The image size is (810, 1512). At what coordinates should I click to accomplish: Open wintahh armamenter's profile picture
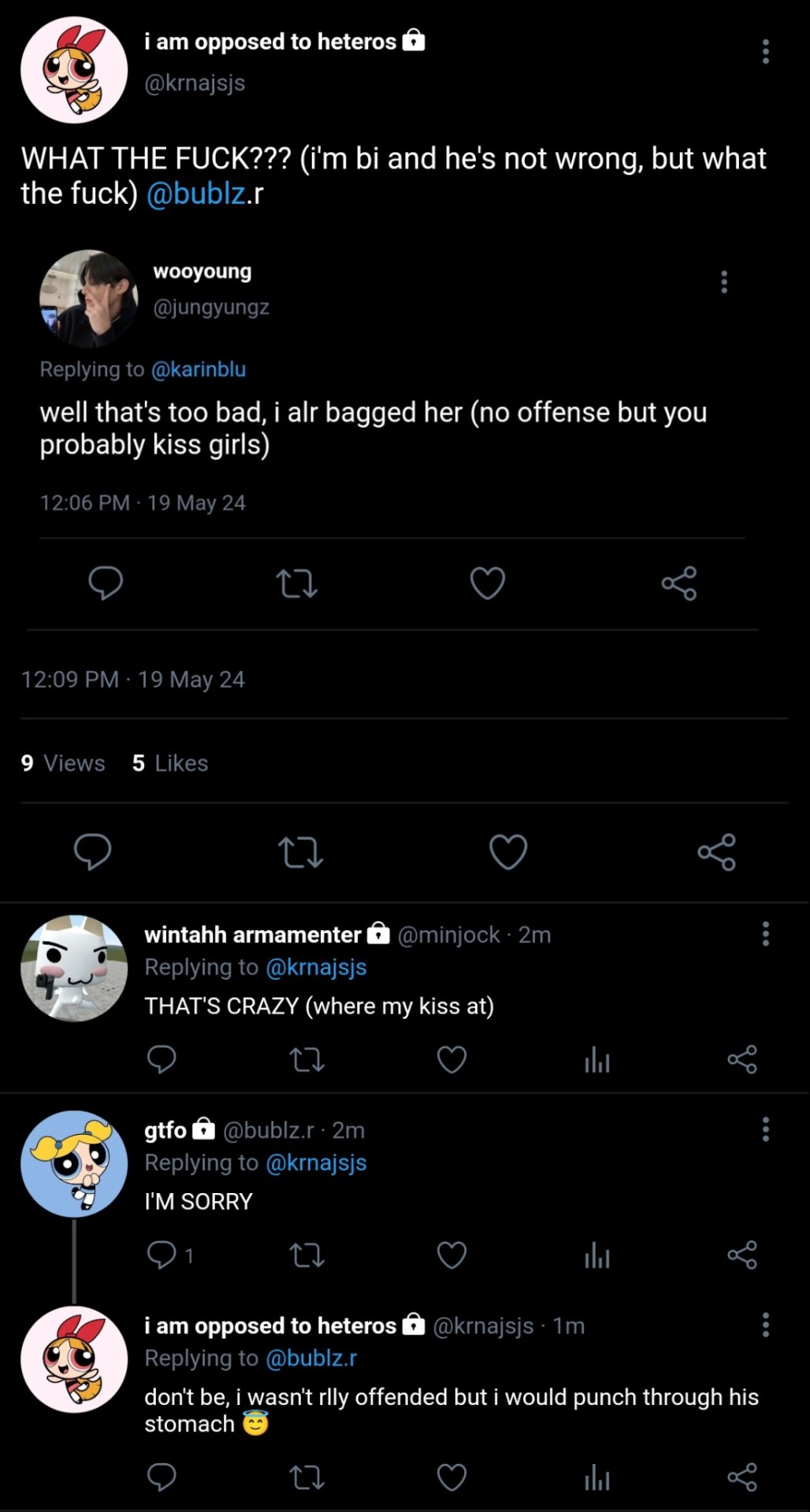tap(74, 968)
